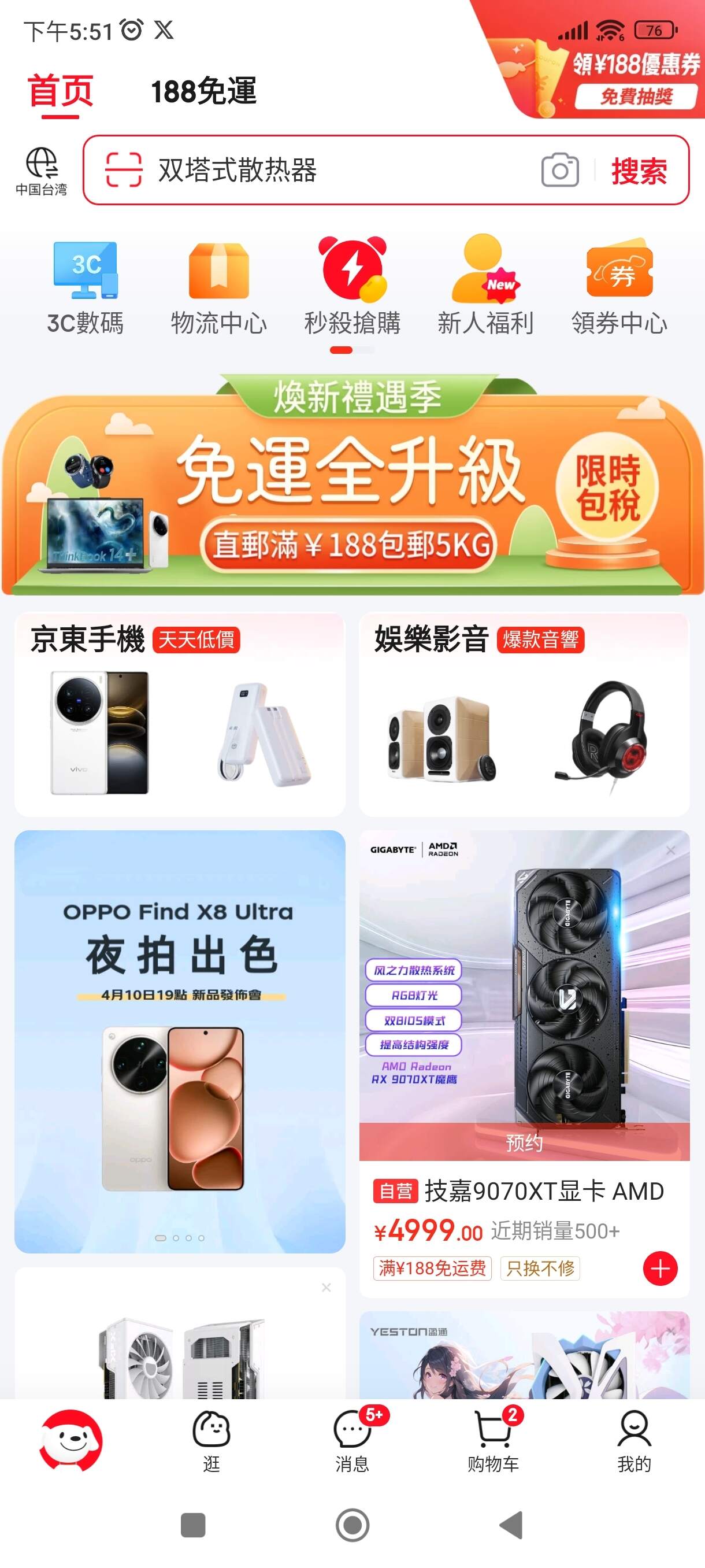
Task: Go to 秒殺搶購 flash sale
Action: pyautogui.click(x=353, y=286)
